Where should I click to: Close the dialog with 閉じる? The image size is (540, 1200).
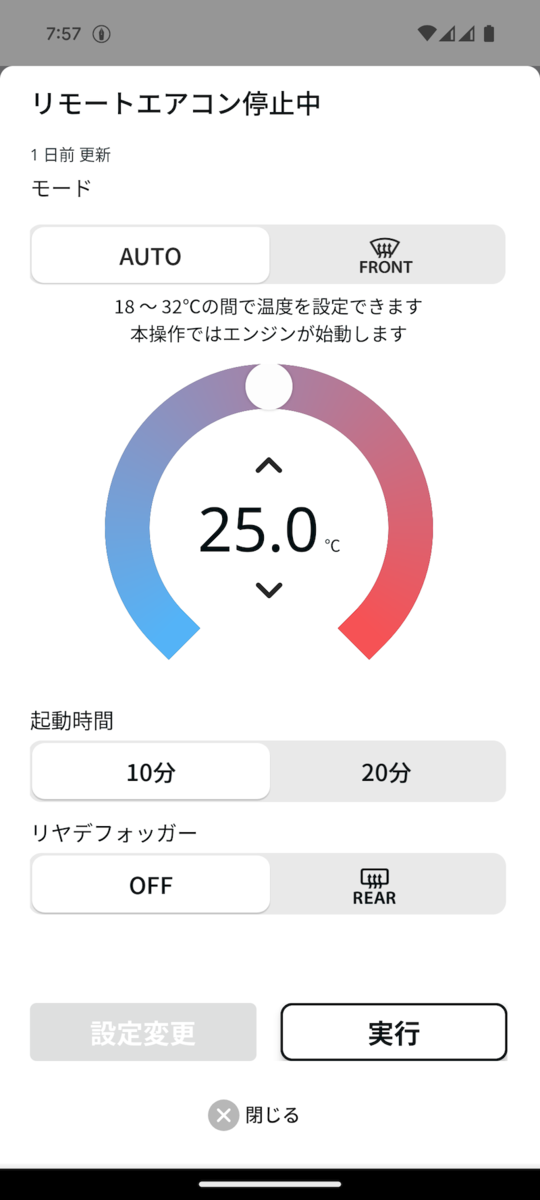coord(254,1115)
